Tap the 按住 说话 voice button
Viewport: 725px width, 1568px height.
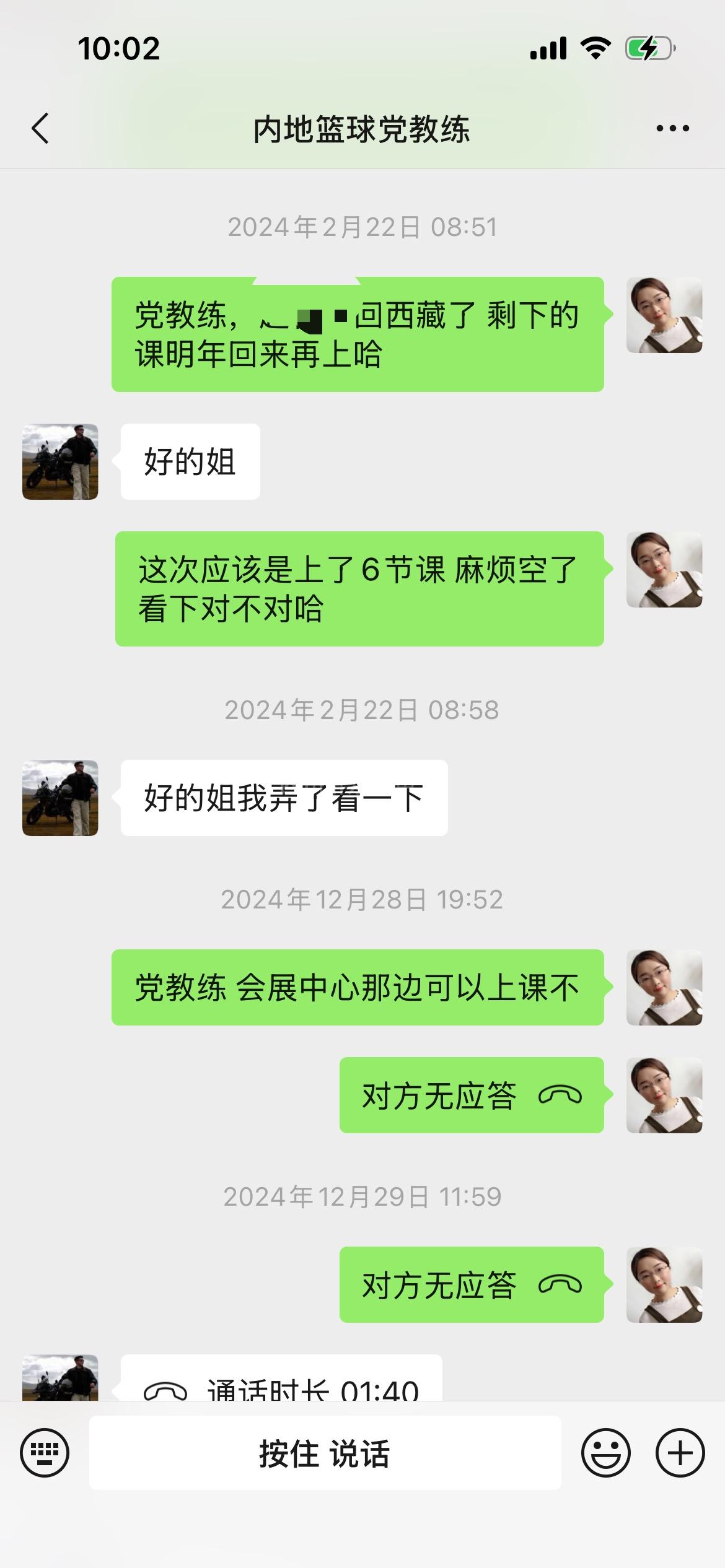325,1453
